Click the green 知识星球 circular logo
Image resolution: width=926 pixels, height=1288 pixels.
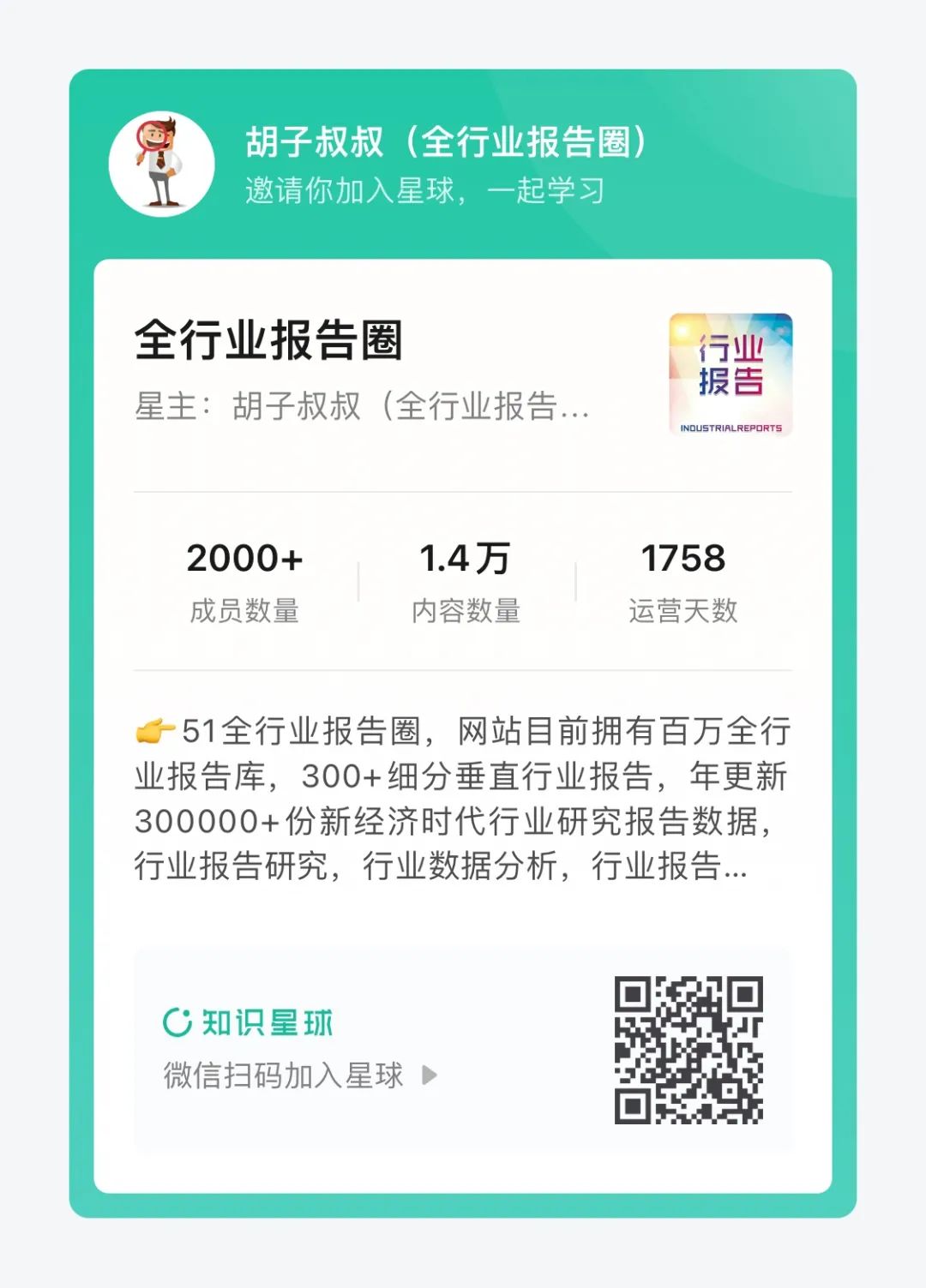pos(178,1020)
